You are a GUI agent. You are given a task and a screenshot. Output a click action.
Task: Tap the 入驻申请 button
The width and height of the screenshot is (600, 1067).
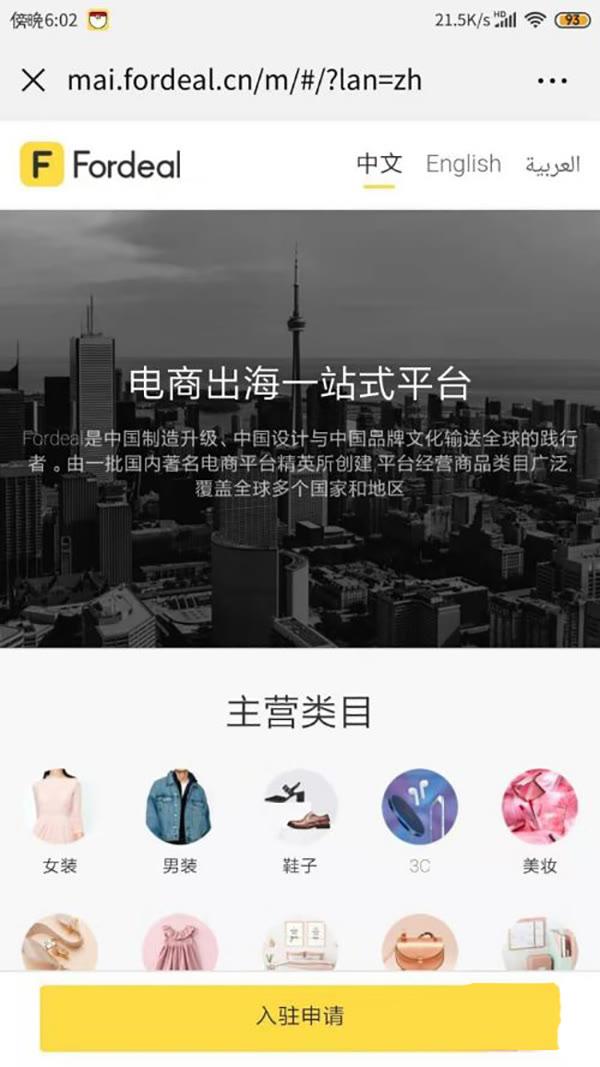coord(299,1016)
